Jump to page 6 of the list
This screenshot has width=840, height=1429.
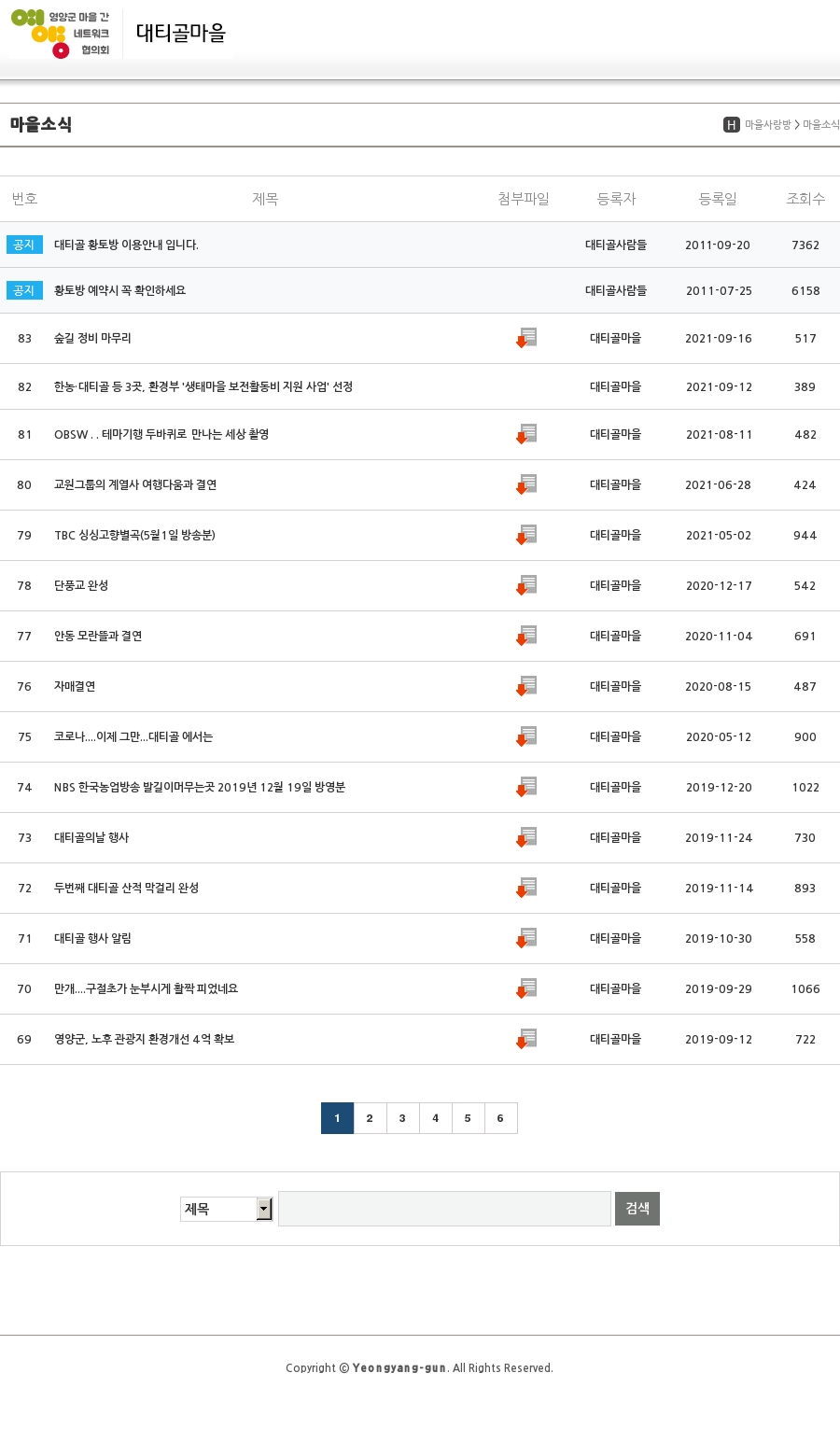click(500, 1118)
